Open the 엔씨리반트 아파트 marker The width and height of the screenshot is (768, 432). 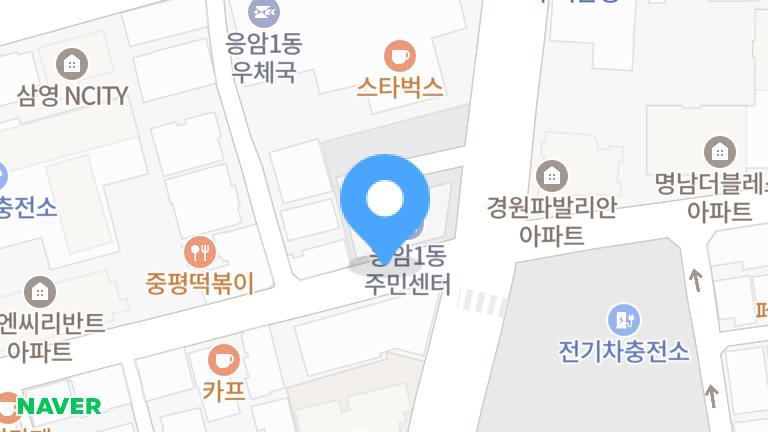(x=39, y=292)
